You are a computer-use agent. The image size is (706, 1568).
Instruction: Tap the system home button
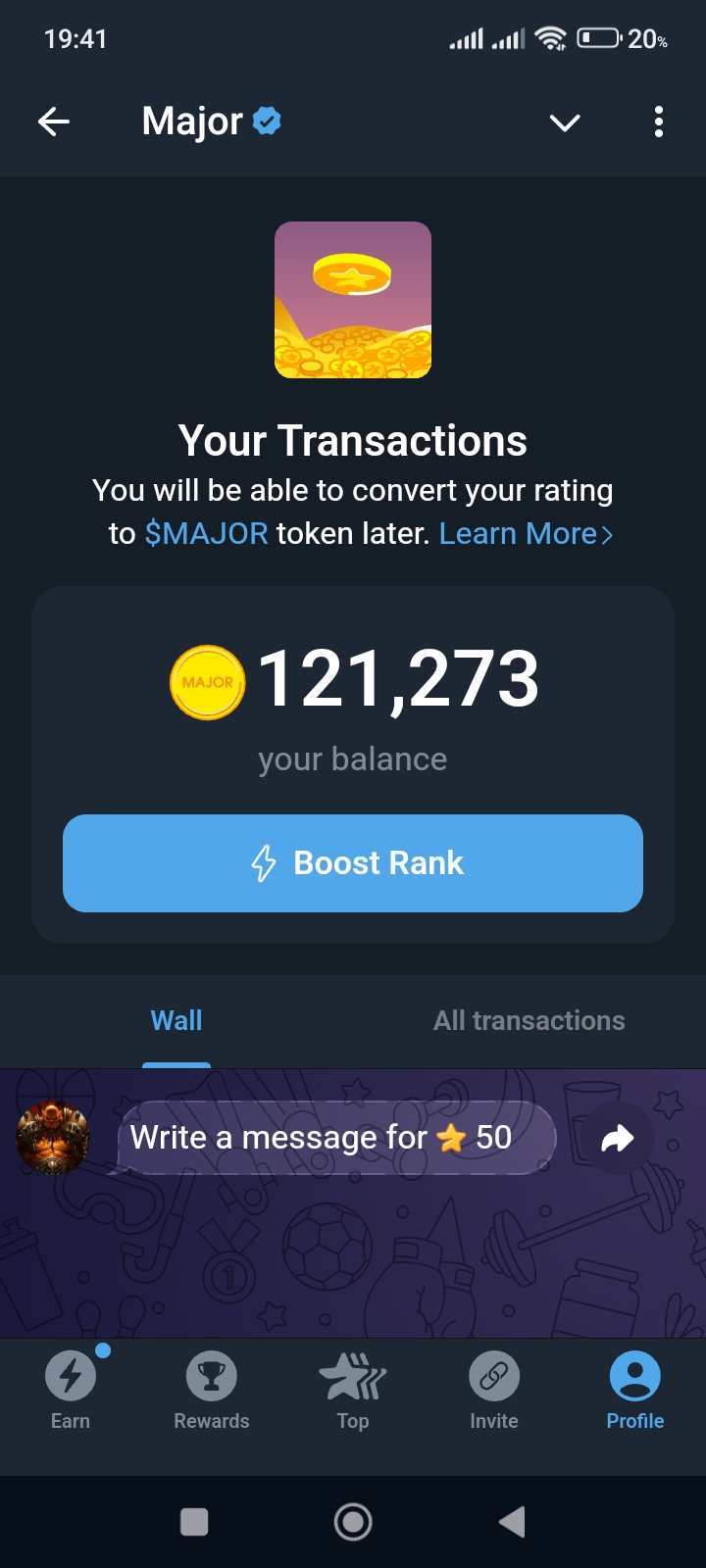pyautogui.click(x=353, y=1522)
